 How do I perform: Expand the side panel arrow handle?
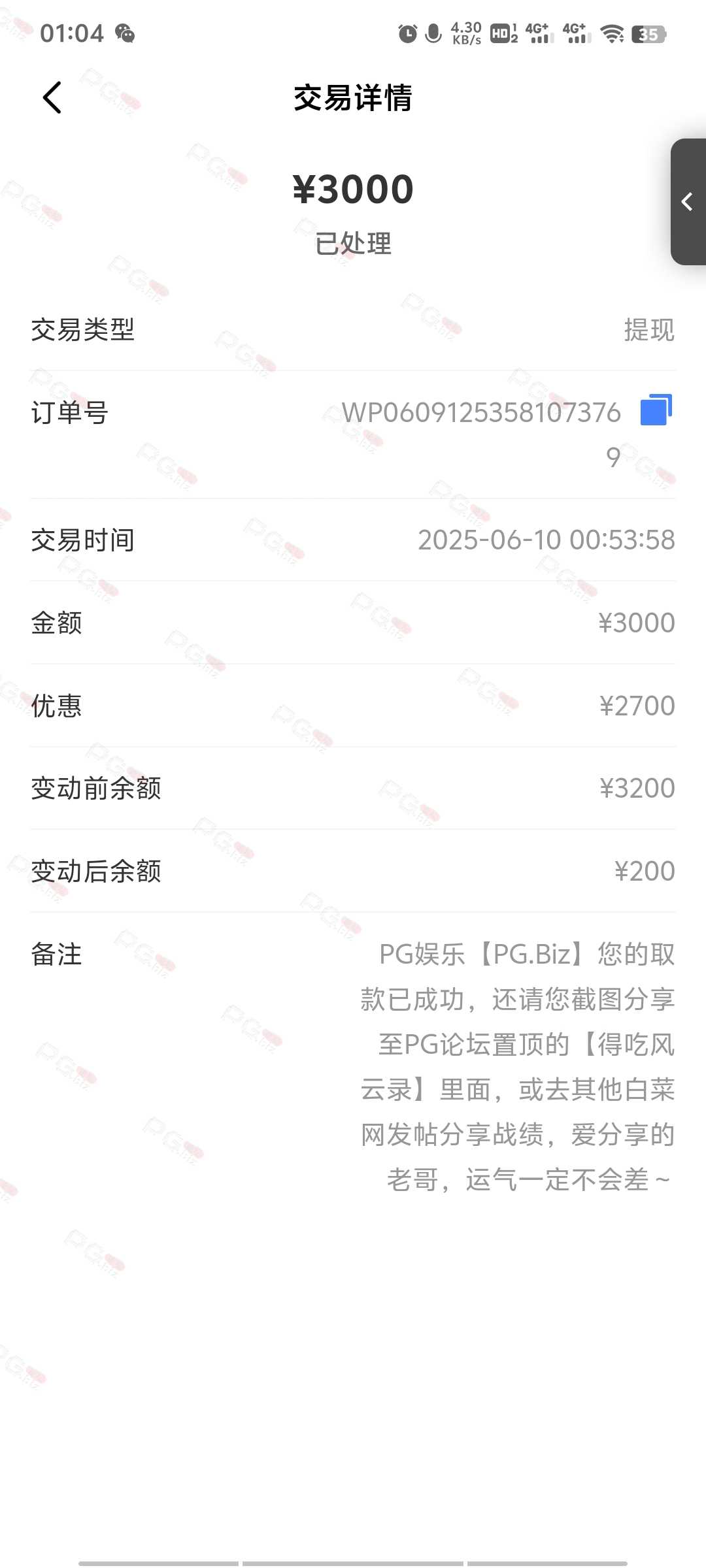click(x=688, y=202)
